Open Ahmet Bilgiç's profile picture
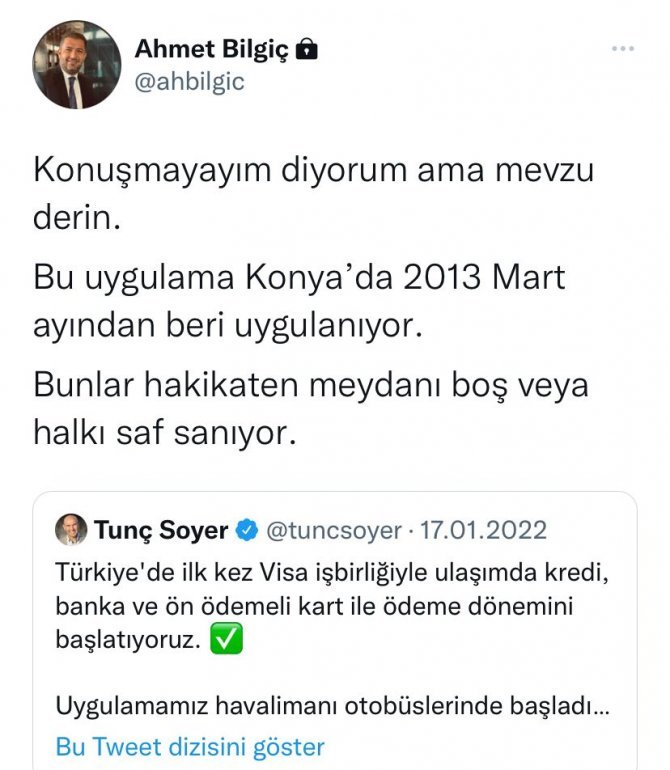Viewport: 670px width, 770px height. pyautogui.click(x=77, y=64)
